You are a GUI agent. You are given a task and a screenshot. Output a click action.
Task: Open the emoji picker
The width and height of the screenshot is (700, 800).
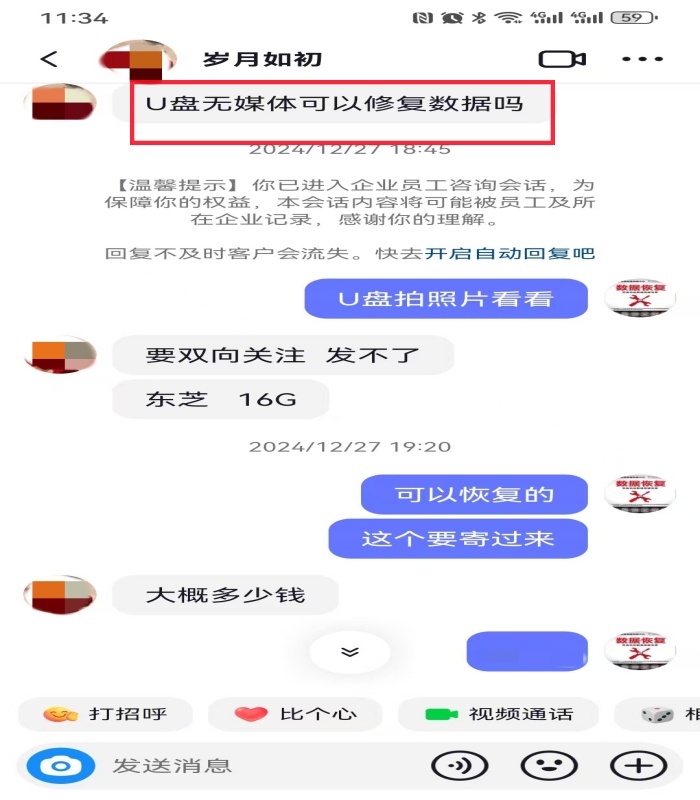(x=549, y=766)
